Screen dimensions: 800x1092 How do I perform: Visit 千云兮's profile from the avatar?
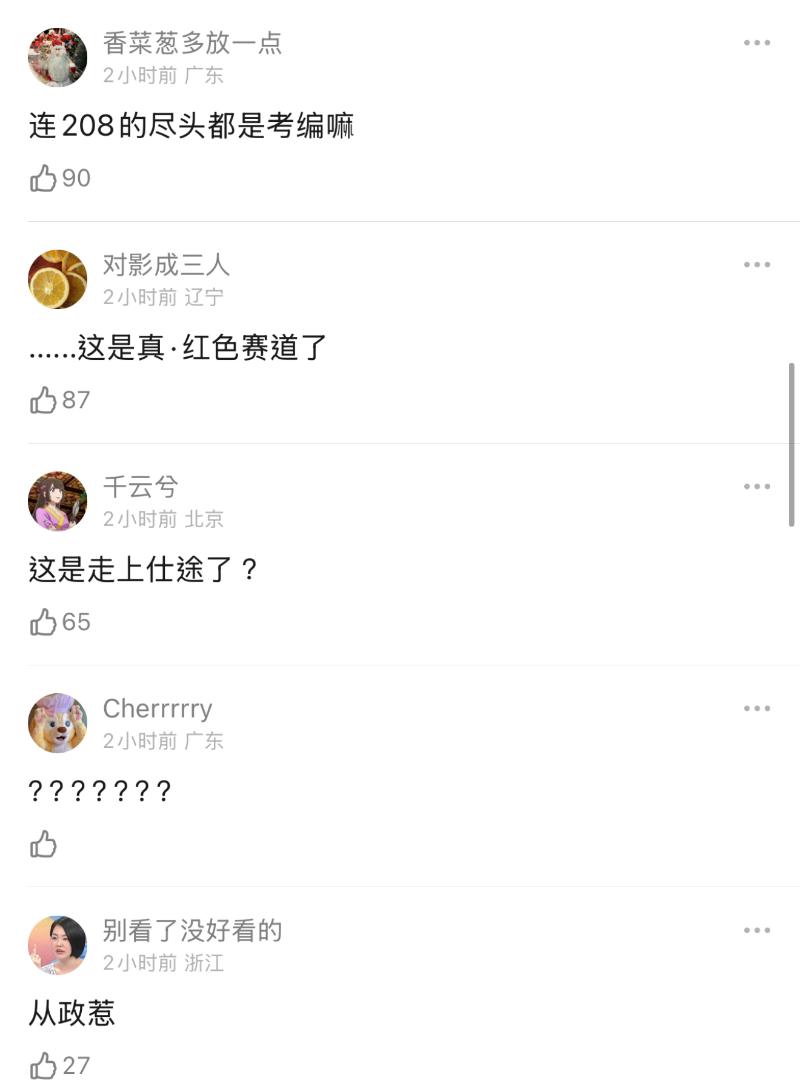(58, 502)
